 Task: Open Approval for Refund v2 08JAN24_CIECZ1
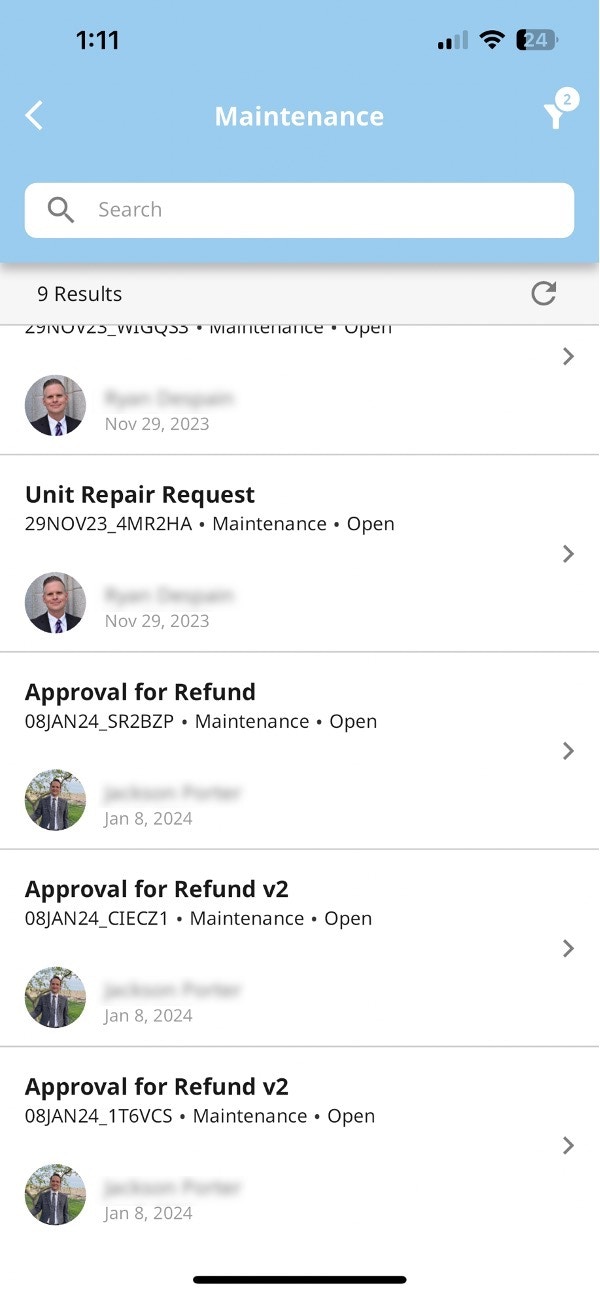[300, 947]
